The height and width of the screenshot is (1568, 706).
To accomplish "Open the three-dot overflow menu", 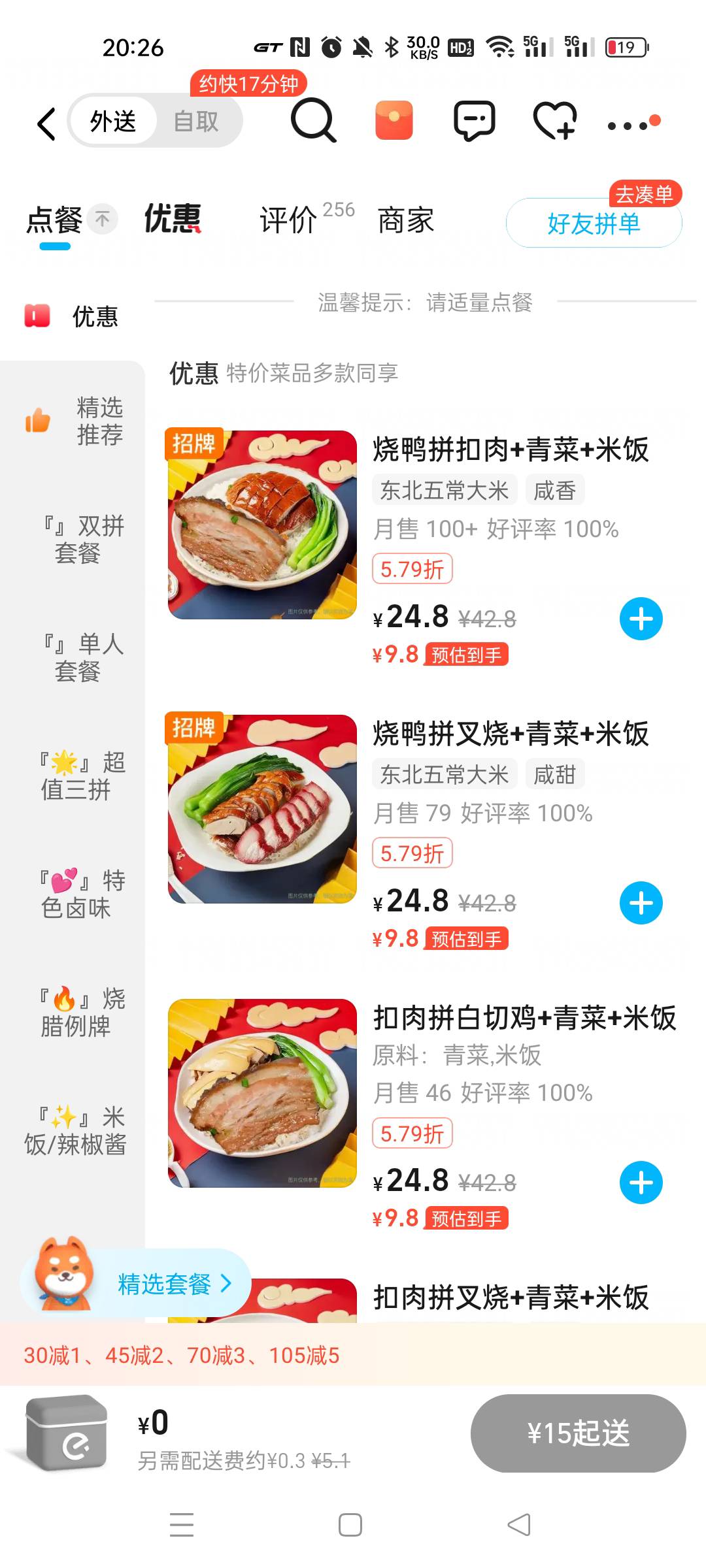I will (633, 124).
